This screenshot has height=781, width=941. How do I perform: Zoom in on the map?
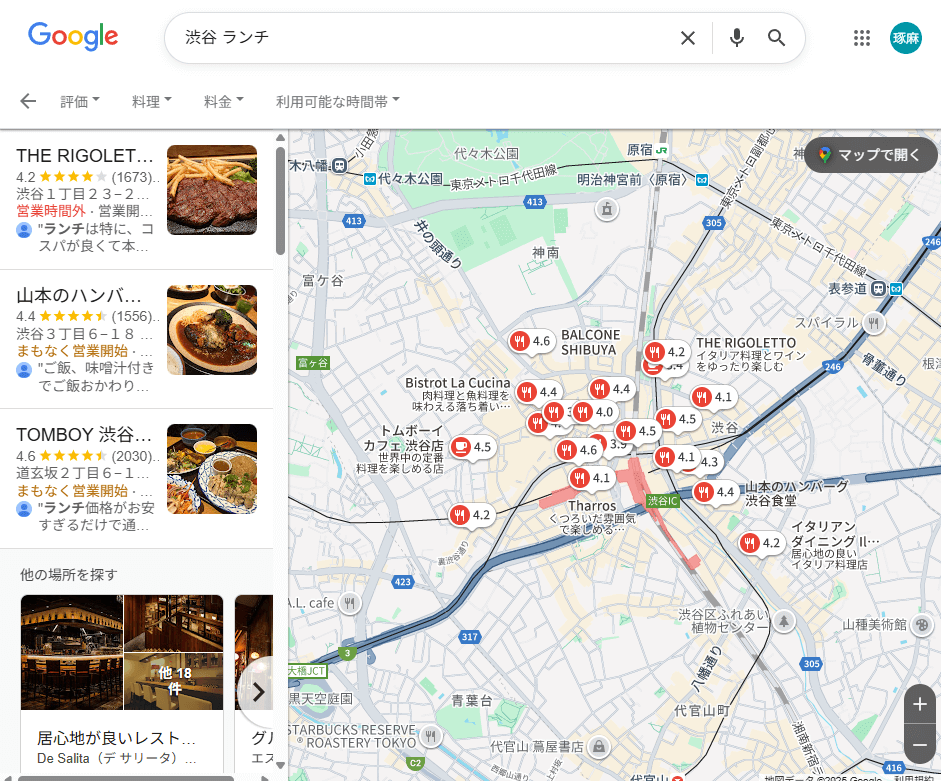point(919,704)
